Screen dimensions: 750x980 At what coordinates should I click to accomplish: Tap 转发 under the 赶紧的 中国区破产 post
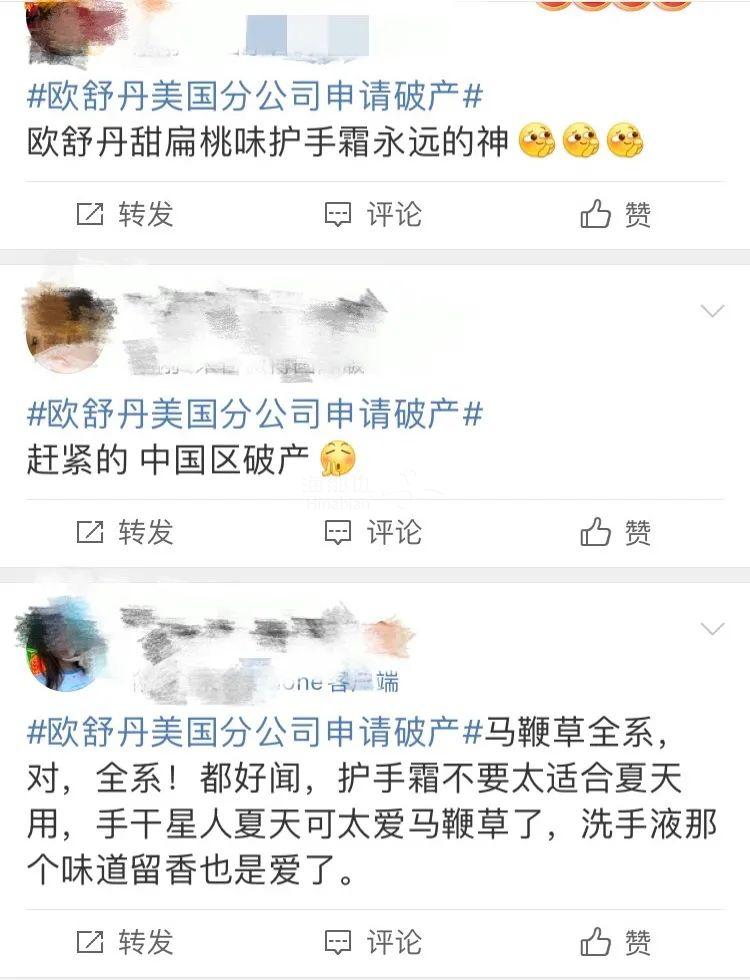click(x=125, y=532)
